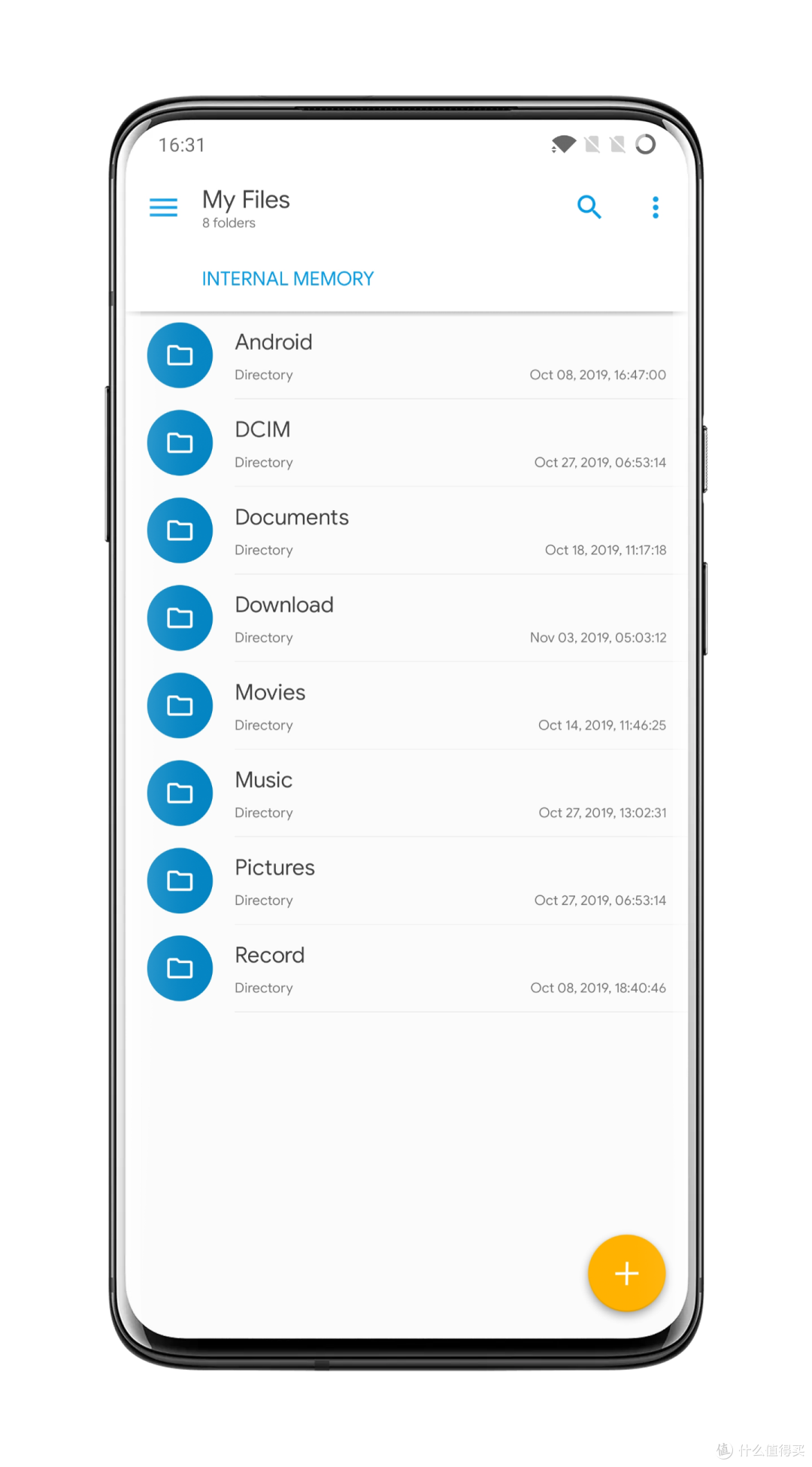Open file search
Image resolution: width=812 pixels, height=1467 pixels.
tap(589, 207)
